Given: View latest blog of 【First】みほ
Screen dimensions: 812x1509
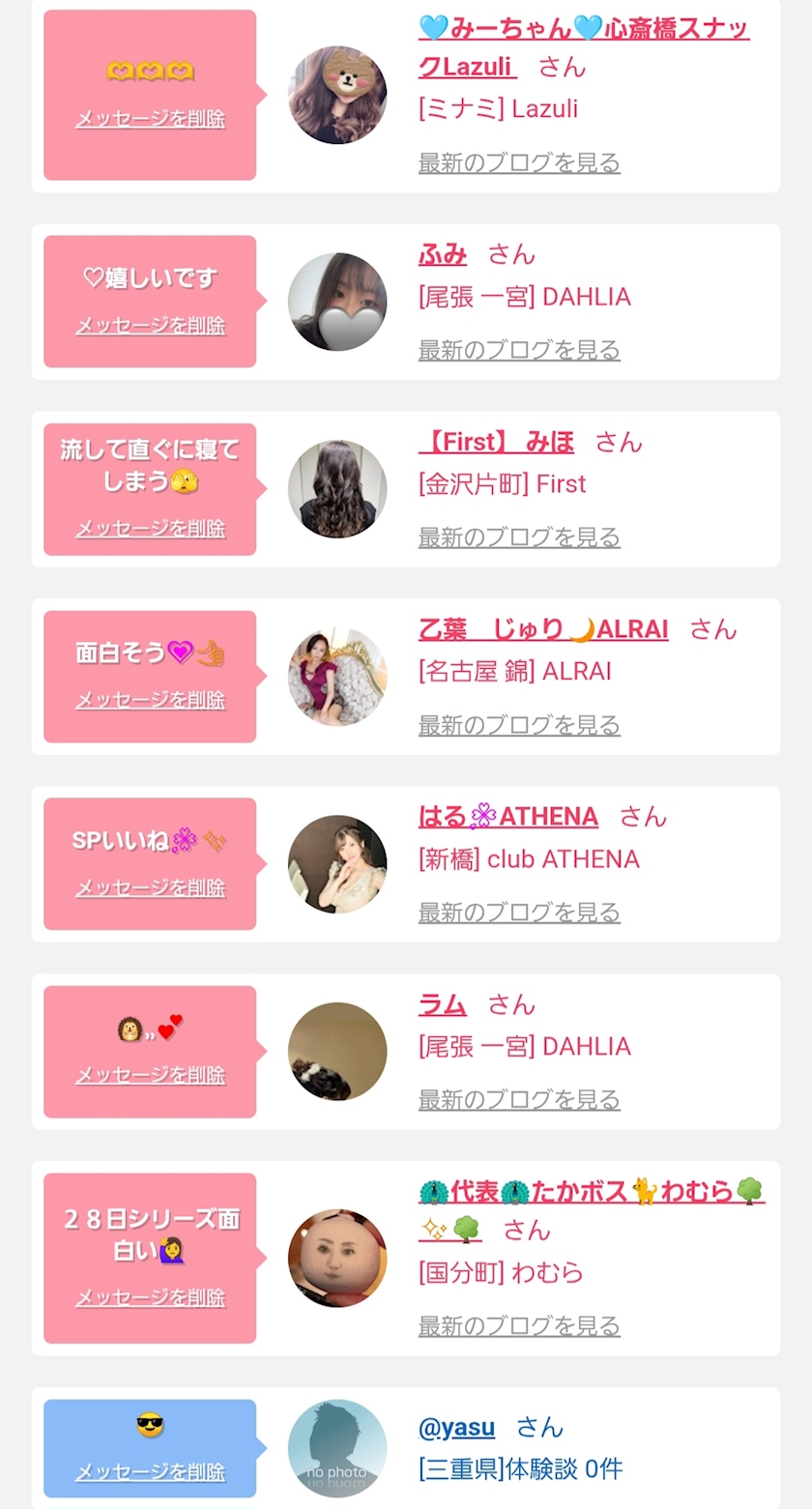Looking at the screenshot, I should (519, 537).
